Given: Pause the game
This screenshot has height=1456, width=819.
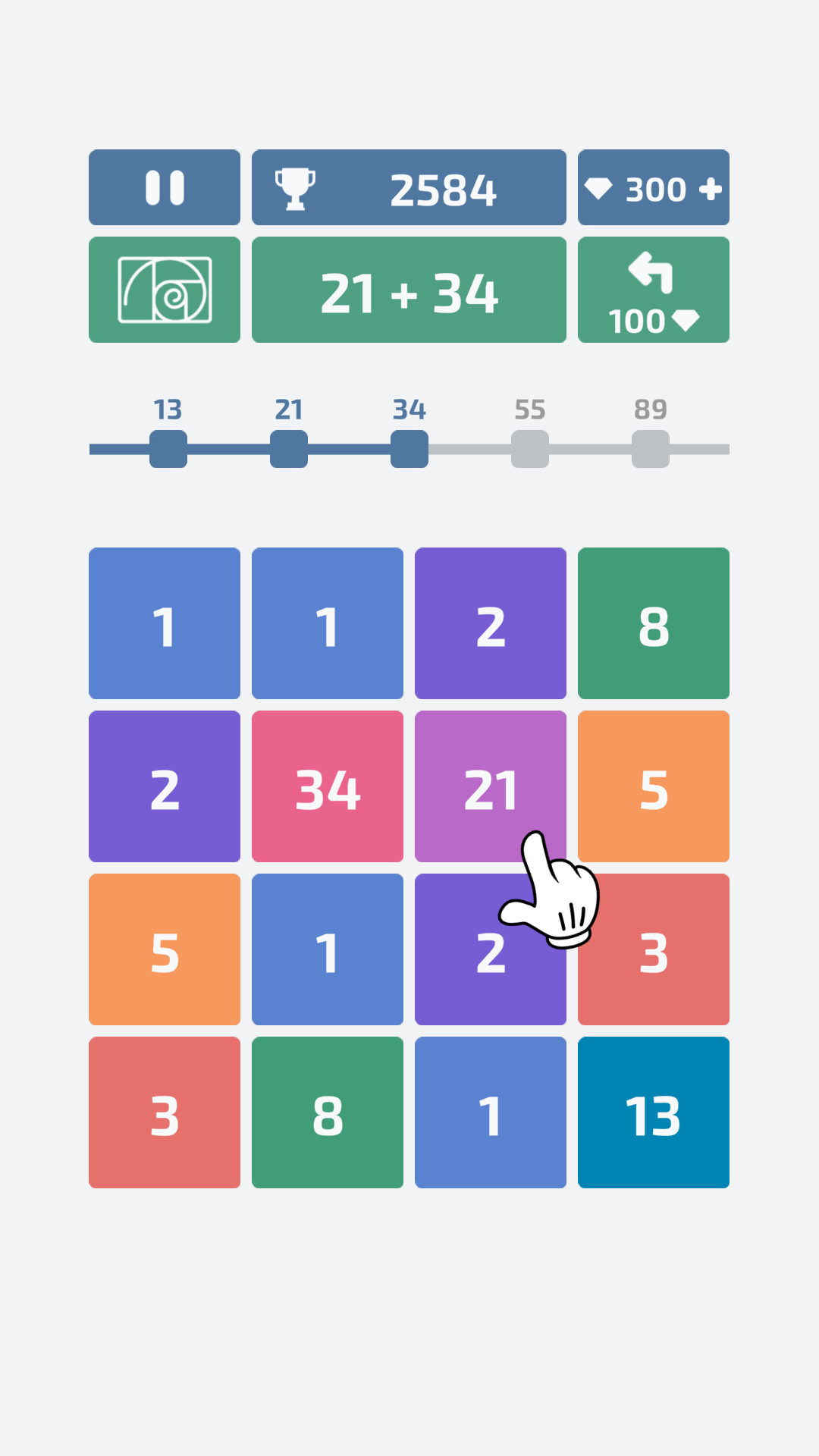Looking at the screenshot, I should pyautogui.click(x=165, y=187).
